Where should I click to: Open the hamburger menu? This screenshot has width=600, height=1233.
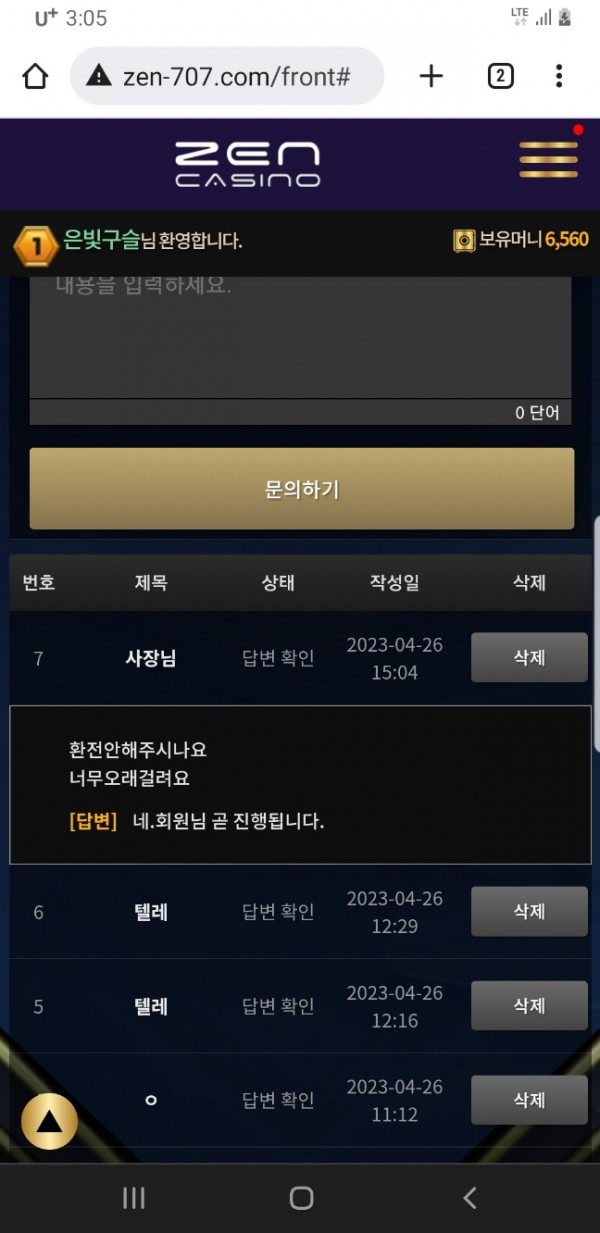548,160
